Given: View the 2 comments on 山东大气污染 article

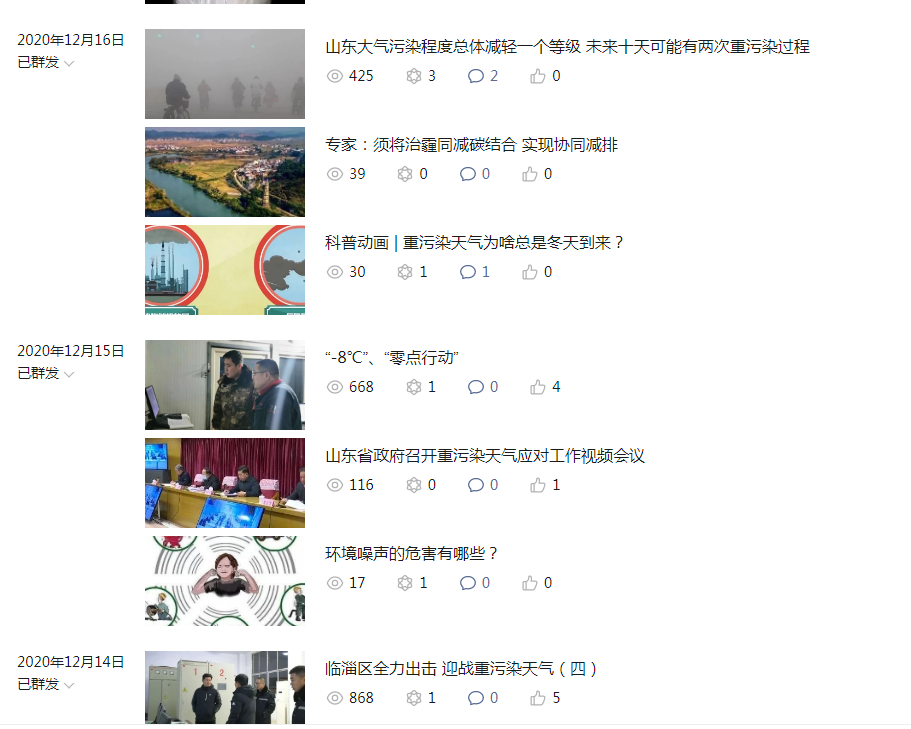Looking at the screenshot, I should [483, 76].
